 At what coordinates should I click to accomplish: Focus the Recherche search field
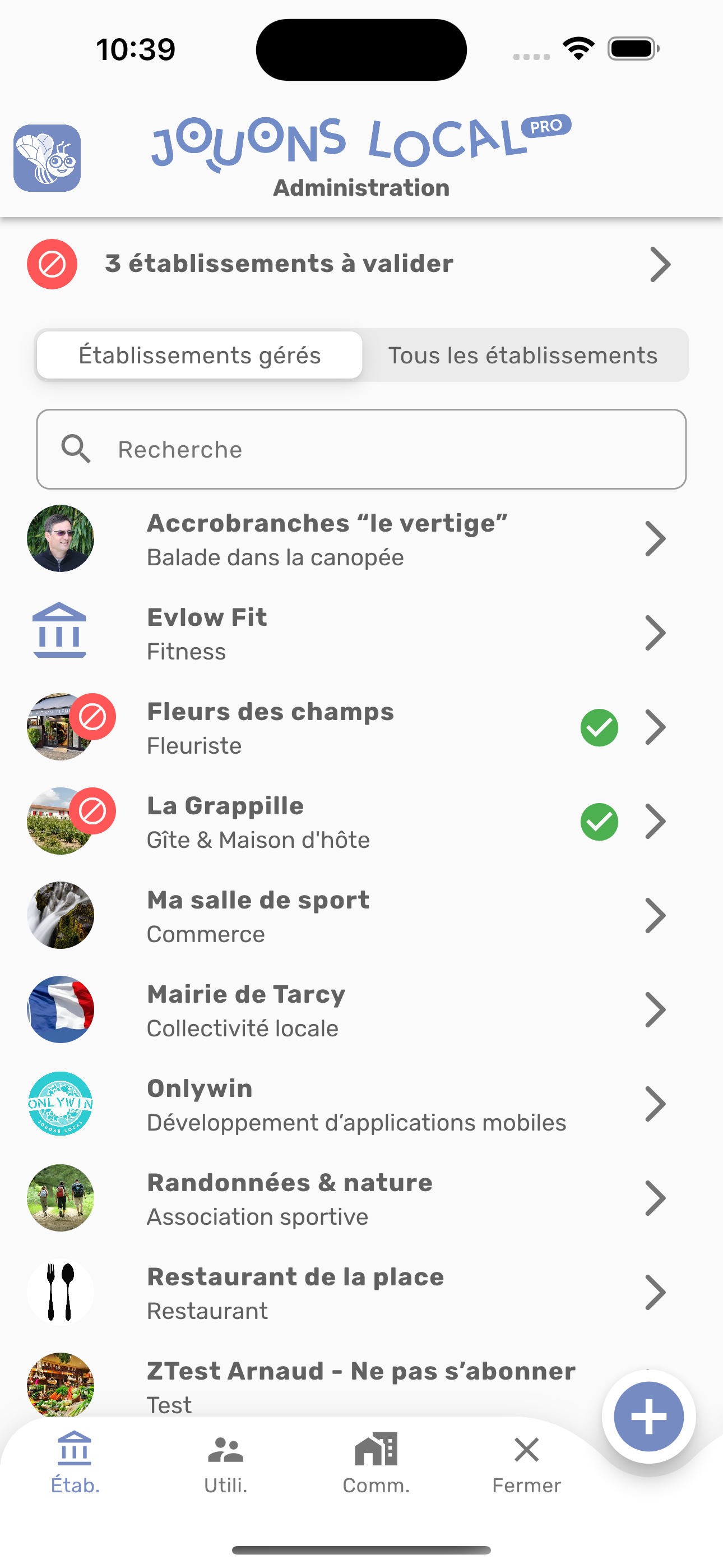pos(361,449)
